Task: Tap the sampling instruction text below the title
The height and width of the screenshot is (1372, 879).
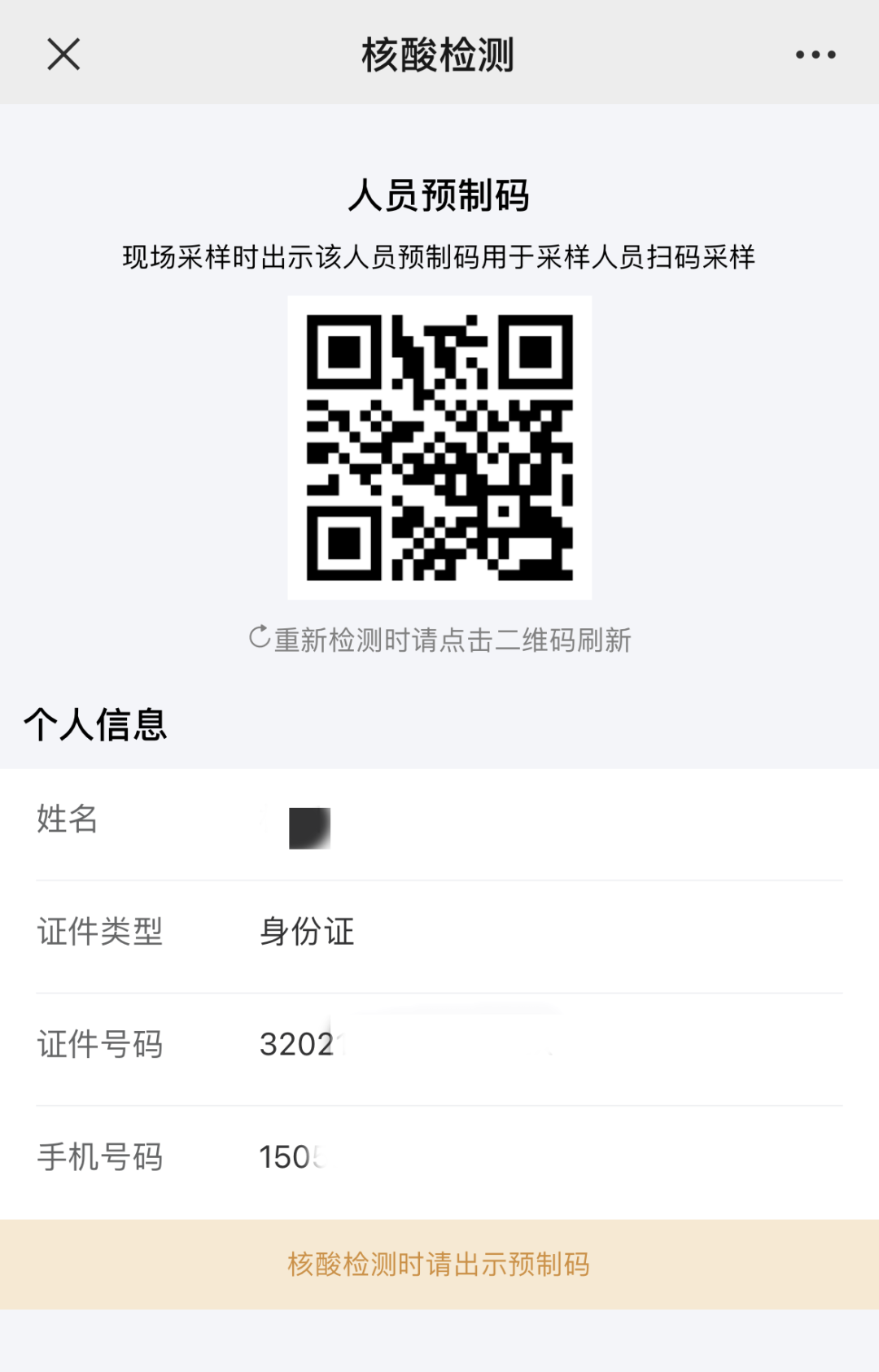Action: (439, 256)
